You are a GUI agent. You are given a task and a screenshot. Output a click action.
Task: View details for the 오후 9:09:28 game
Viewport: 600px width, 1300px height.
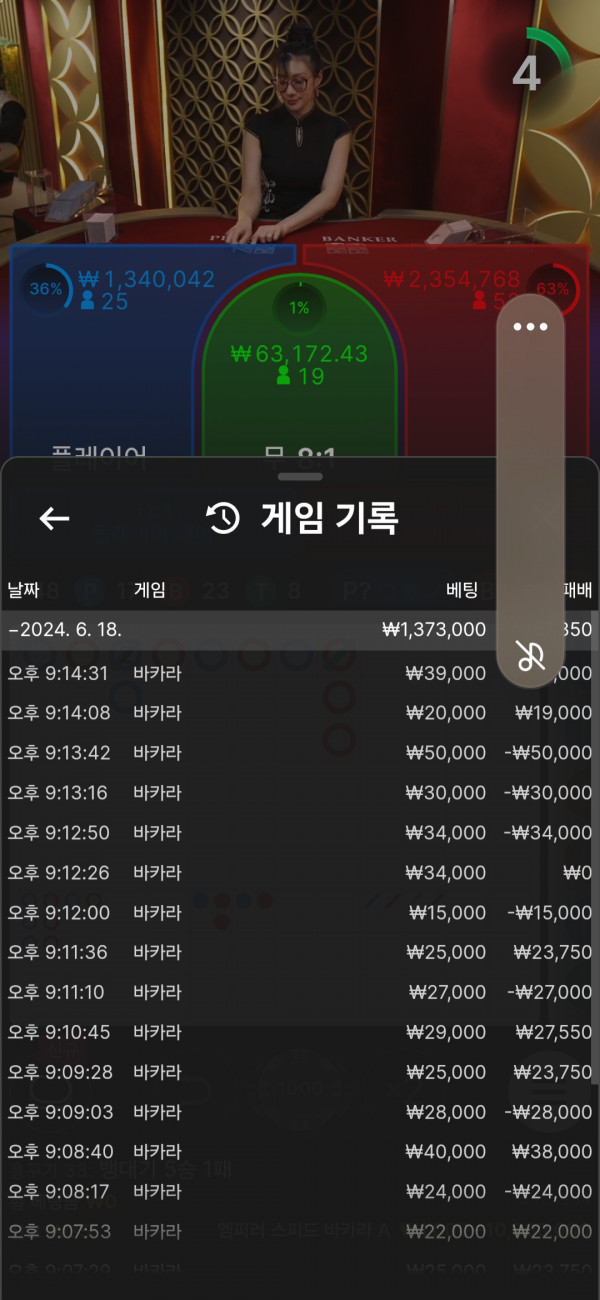[x=250, y=1072]
